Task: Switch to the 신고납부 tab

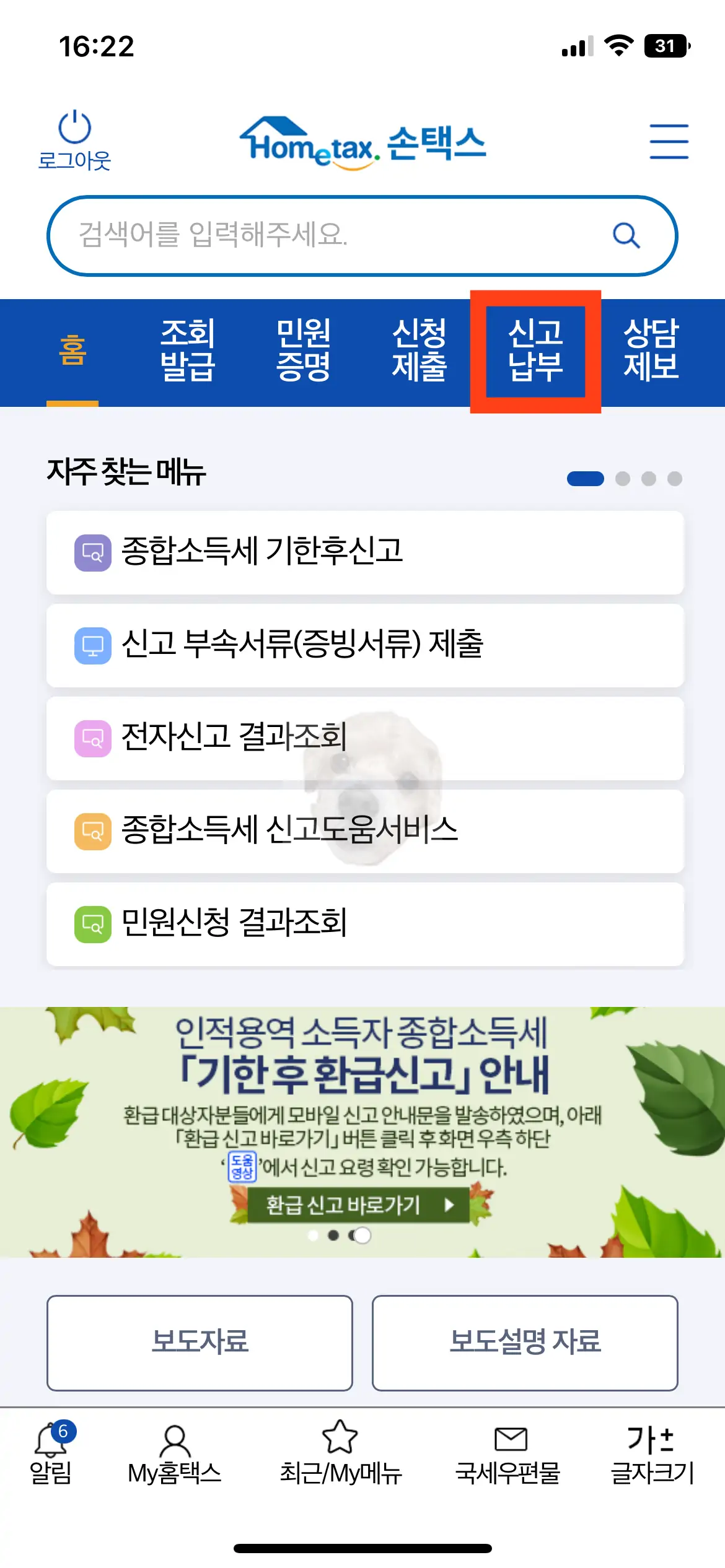Action: coord(537,351)
